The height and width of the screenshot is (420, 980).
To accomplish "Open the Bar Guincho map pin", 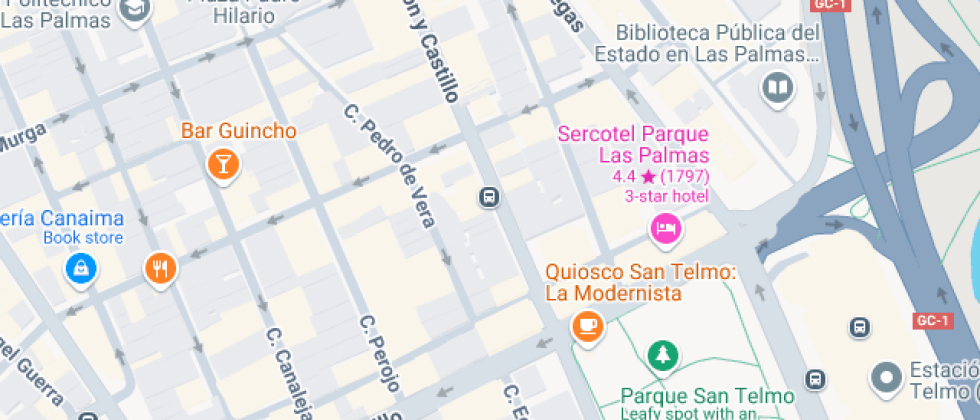I will tap(222, 164).
